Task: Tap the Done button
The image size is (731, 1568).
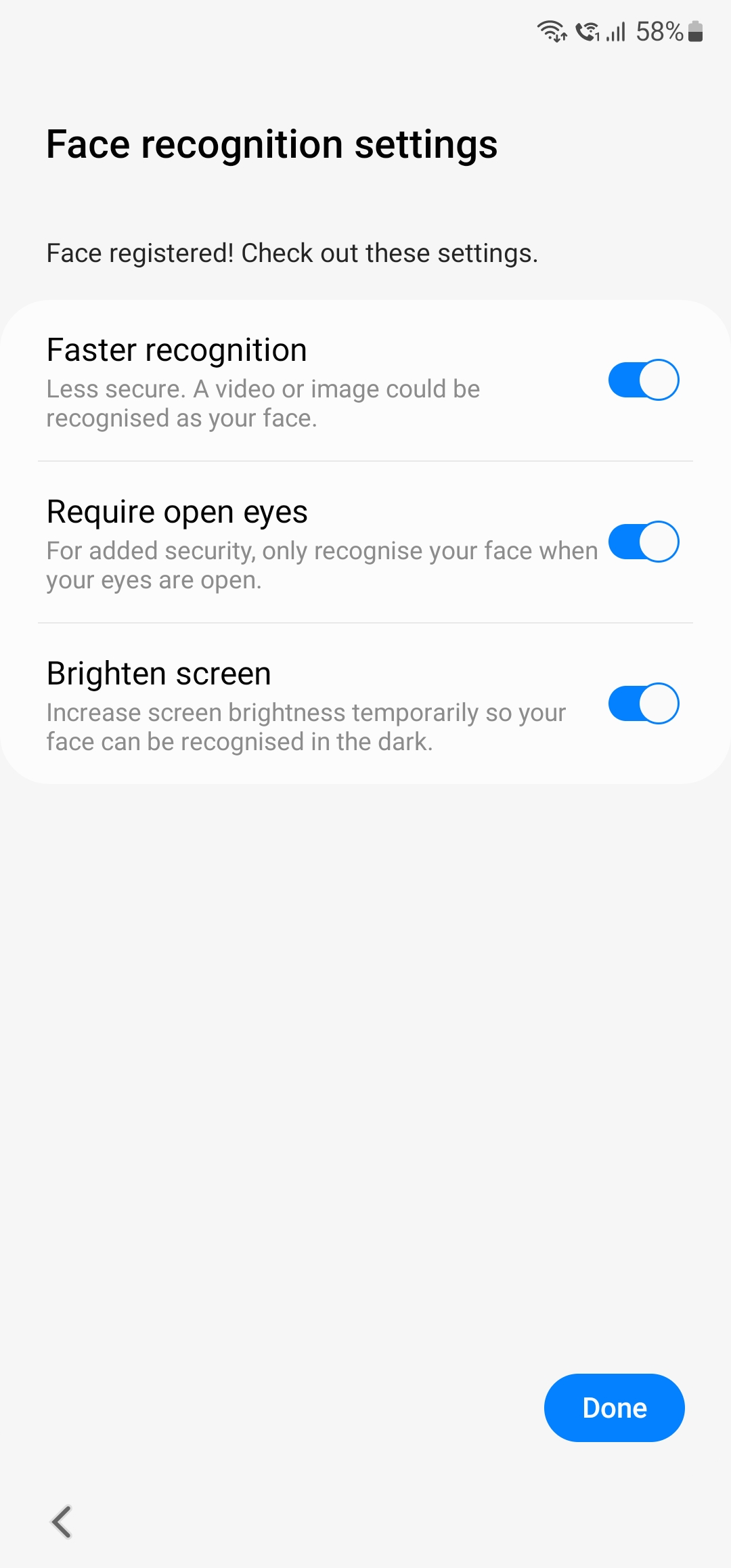Action: (614, 1408)
